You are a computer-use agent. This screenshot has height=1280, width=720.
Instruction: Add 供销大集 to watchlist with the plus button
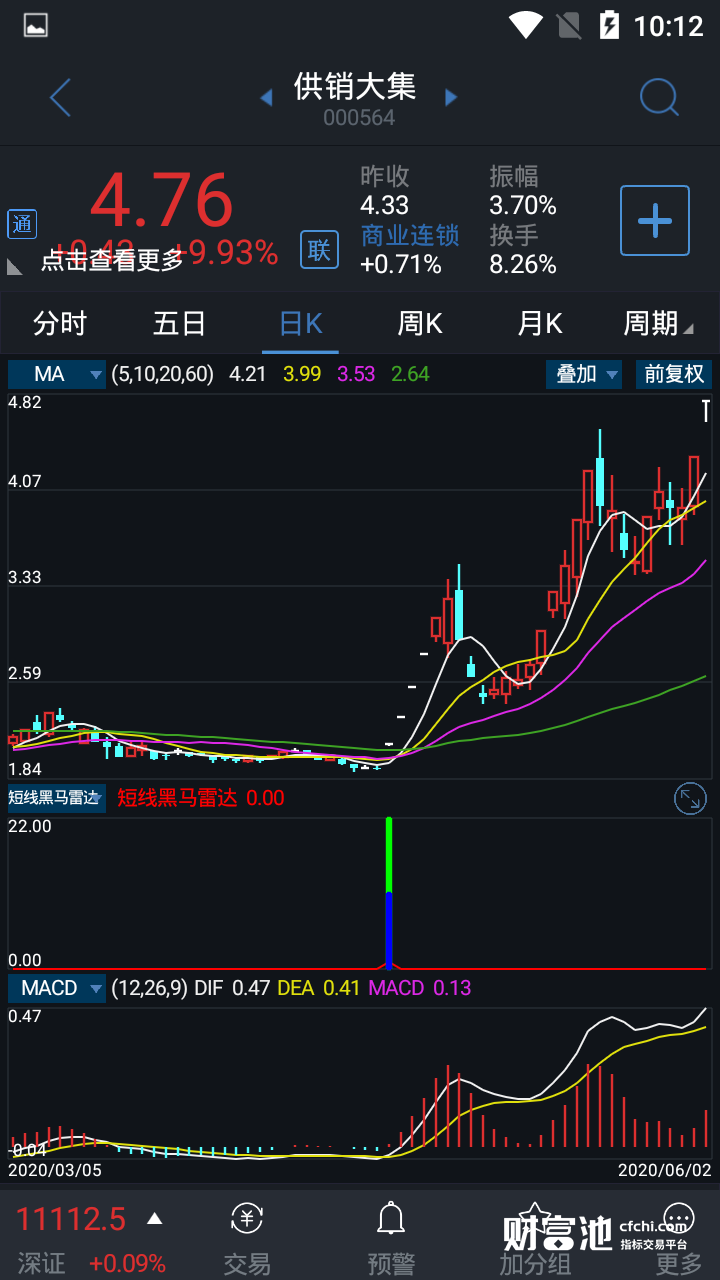[655, 220]
